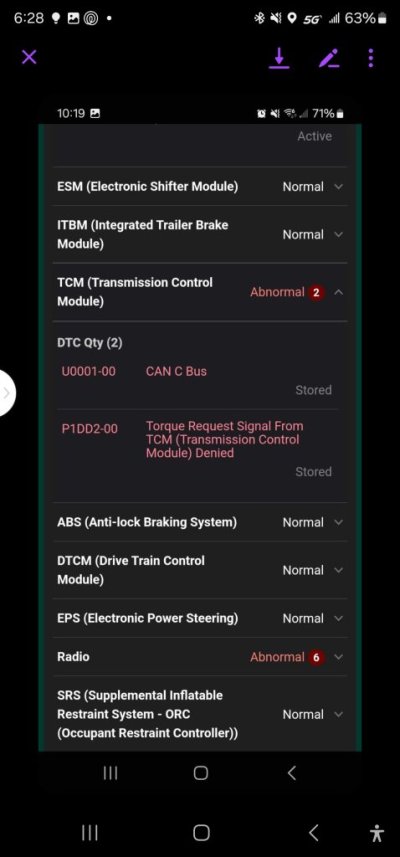
Task: Open the overflow menu
Action: pyautogui.click(x=370, y=58)
